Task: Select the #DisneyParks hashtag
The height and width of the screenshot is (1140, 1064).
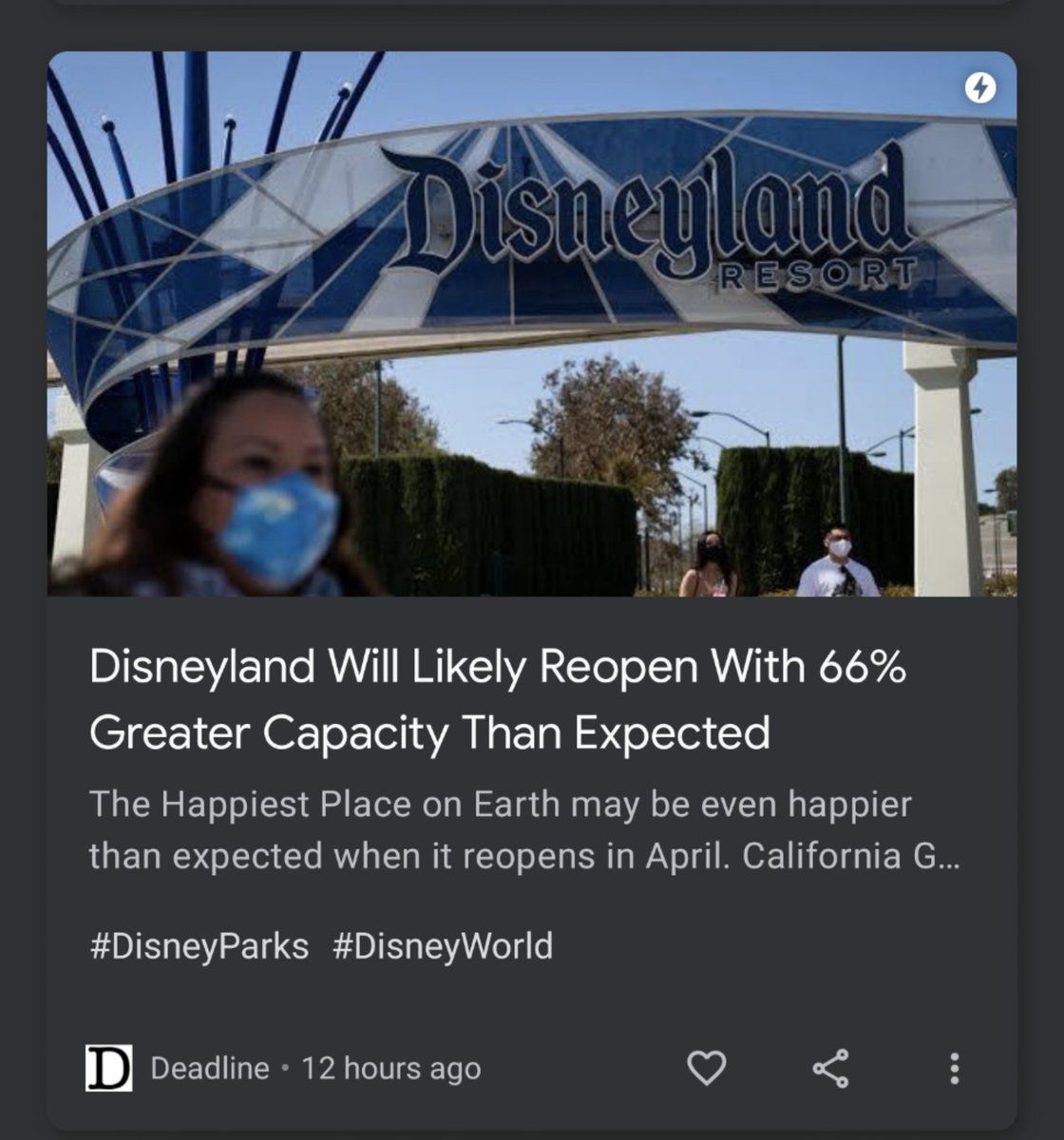Action: (x=199, y=946)
